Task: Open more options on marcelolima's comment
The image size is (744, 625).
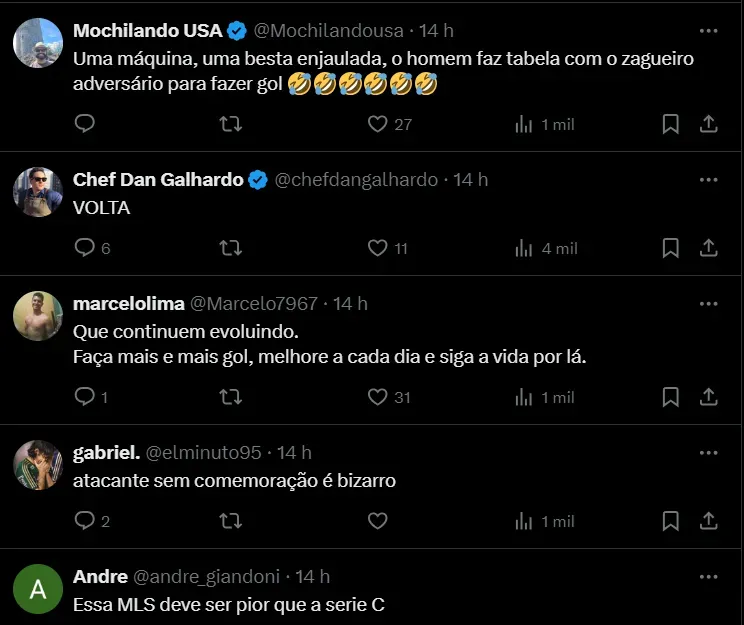Action: [x=708, y=303]
